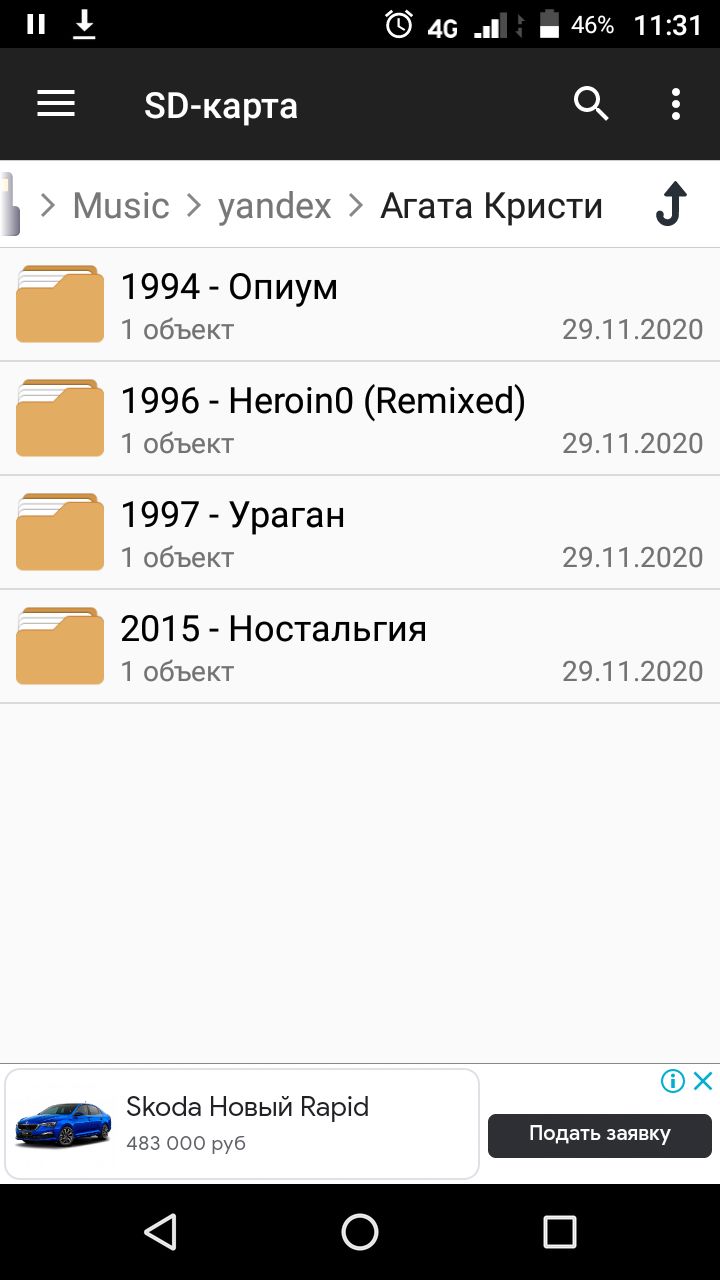Jump to the yandex breadcrumb

274,205
